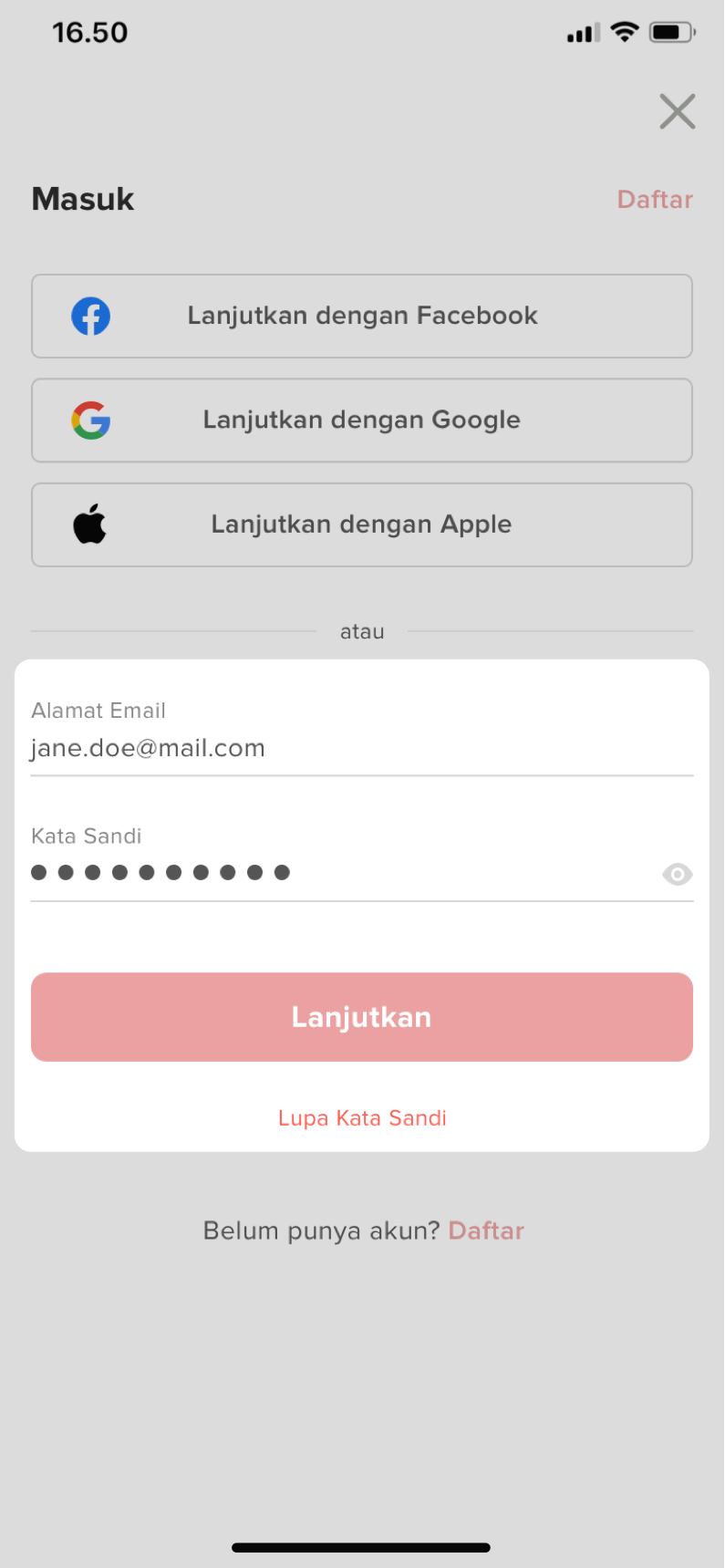Tap Lanjutkan dengan Apple
The image size is (725, 1568).
point(362,524)
